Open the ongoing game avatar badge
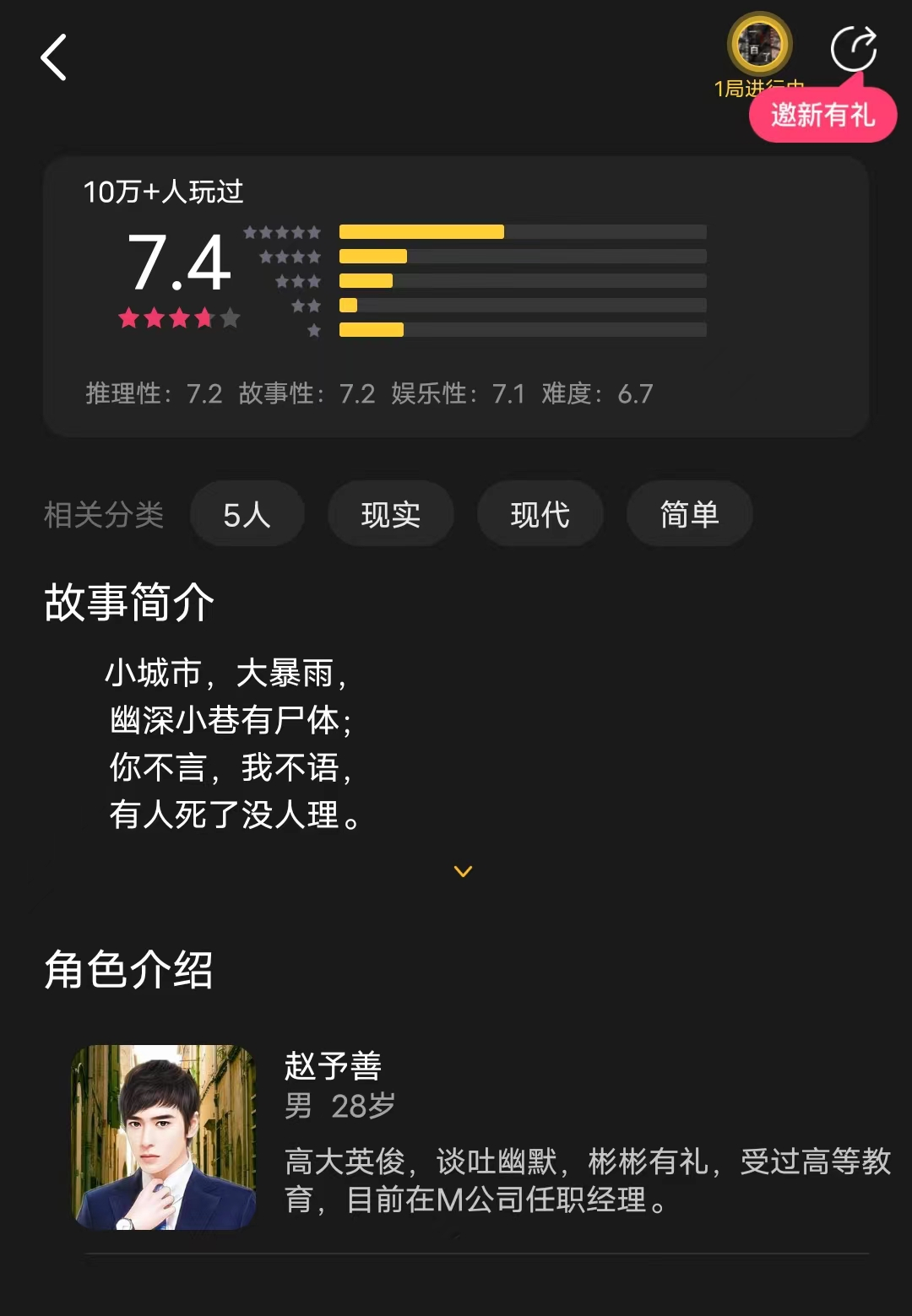The width and height of the screenshot is (912, 1316). tap(759, 46)
